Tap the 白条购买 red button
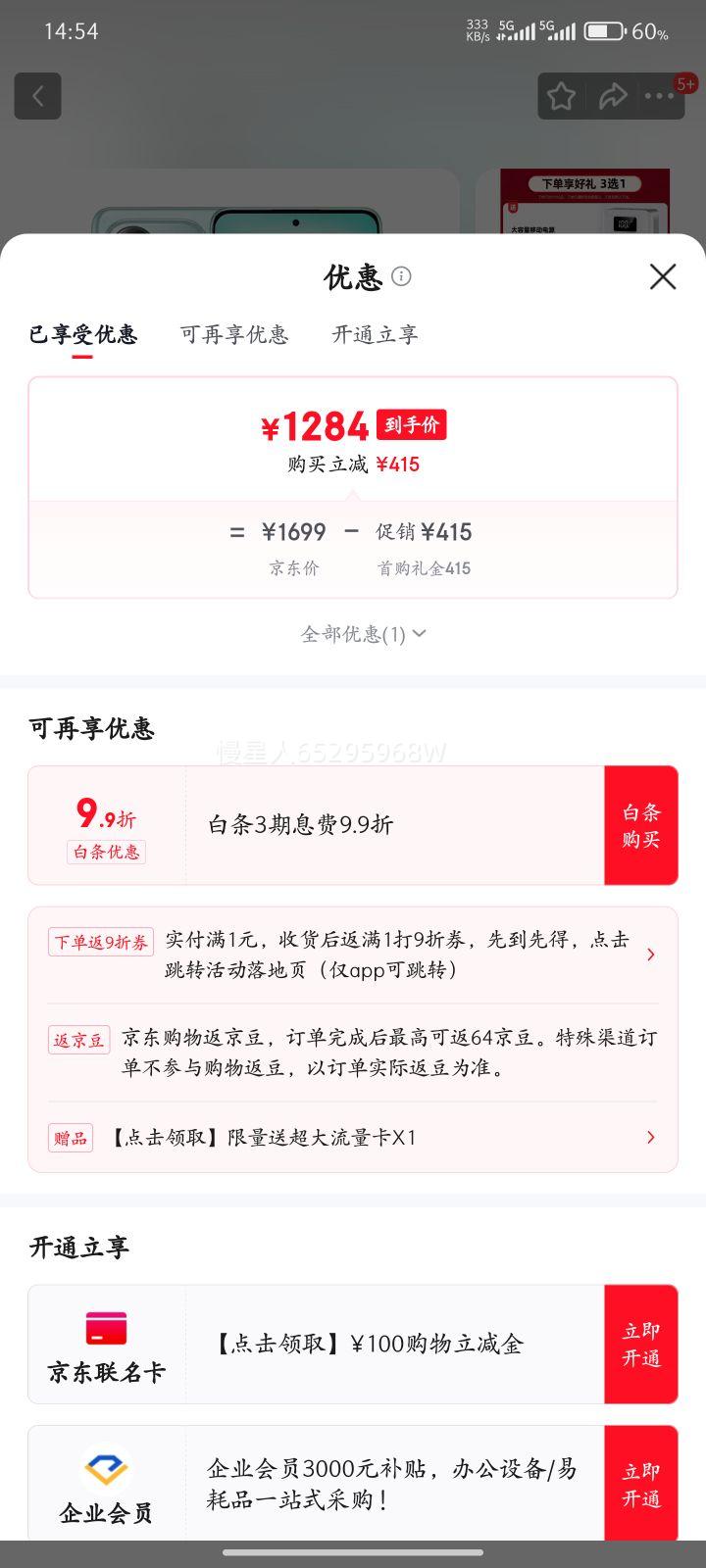The image size is (706, 1568). [641, 824]
